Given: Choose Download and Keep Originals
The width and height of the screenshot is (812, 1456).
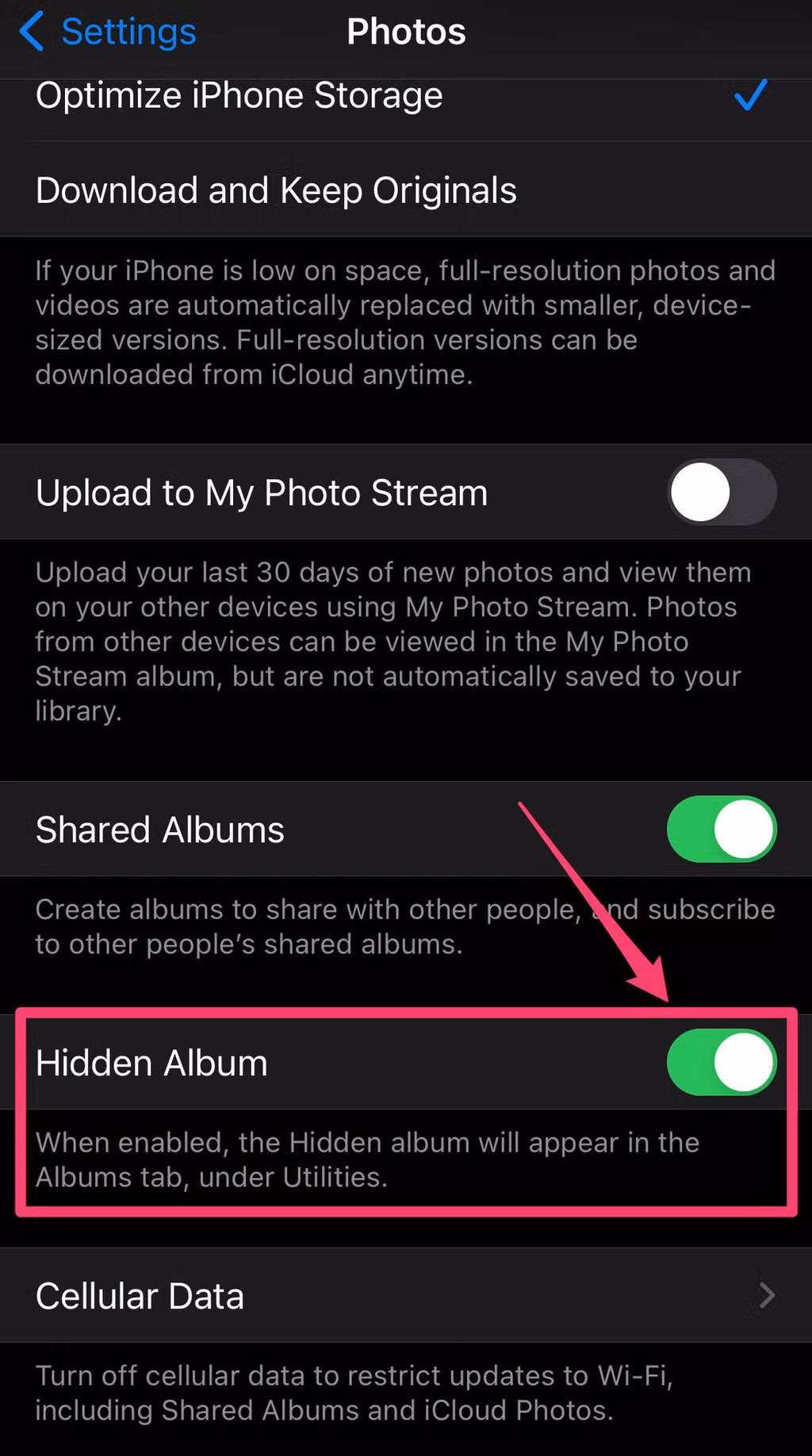Looking at the screenshot, I should click(x=276, y=190).
